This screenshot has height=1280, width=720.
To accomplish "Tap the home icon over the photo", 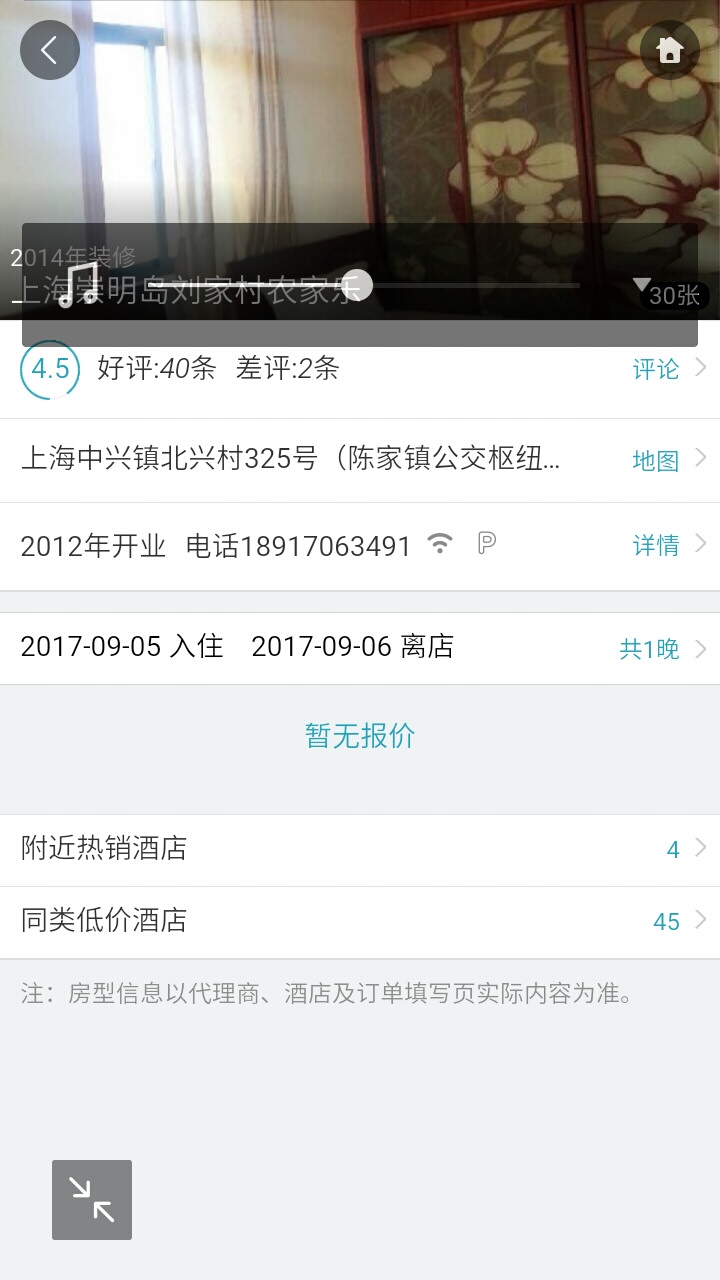I will point(669,50).
